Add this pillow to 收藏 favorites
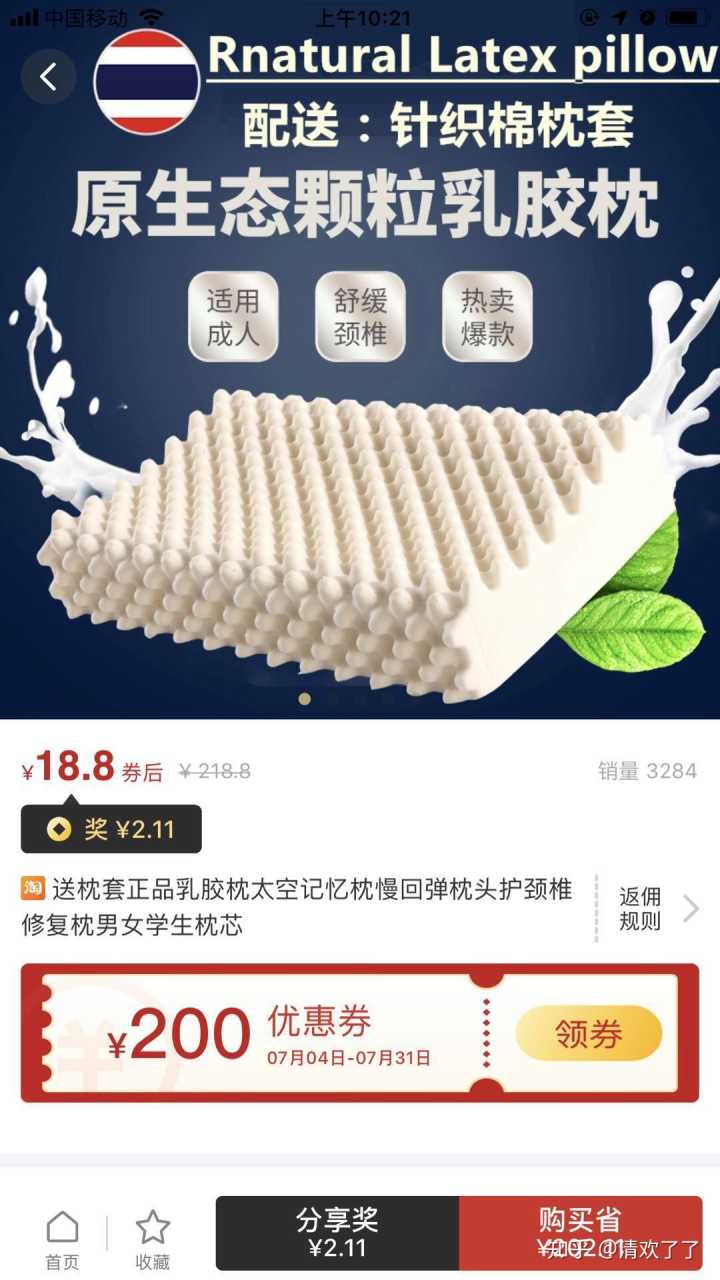 point(152,1240)
